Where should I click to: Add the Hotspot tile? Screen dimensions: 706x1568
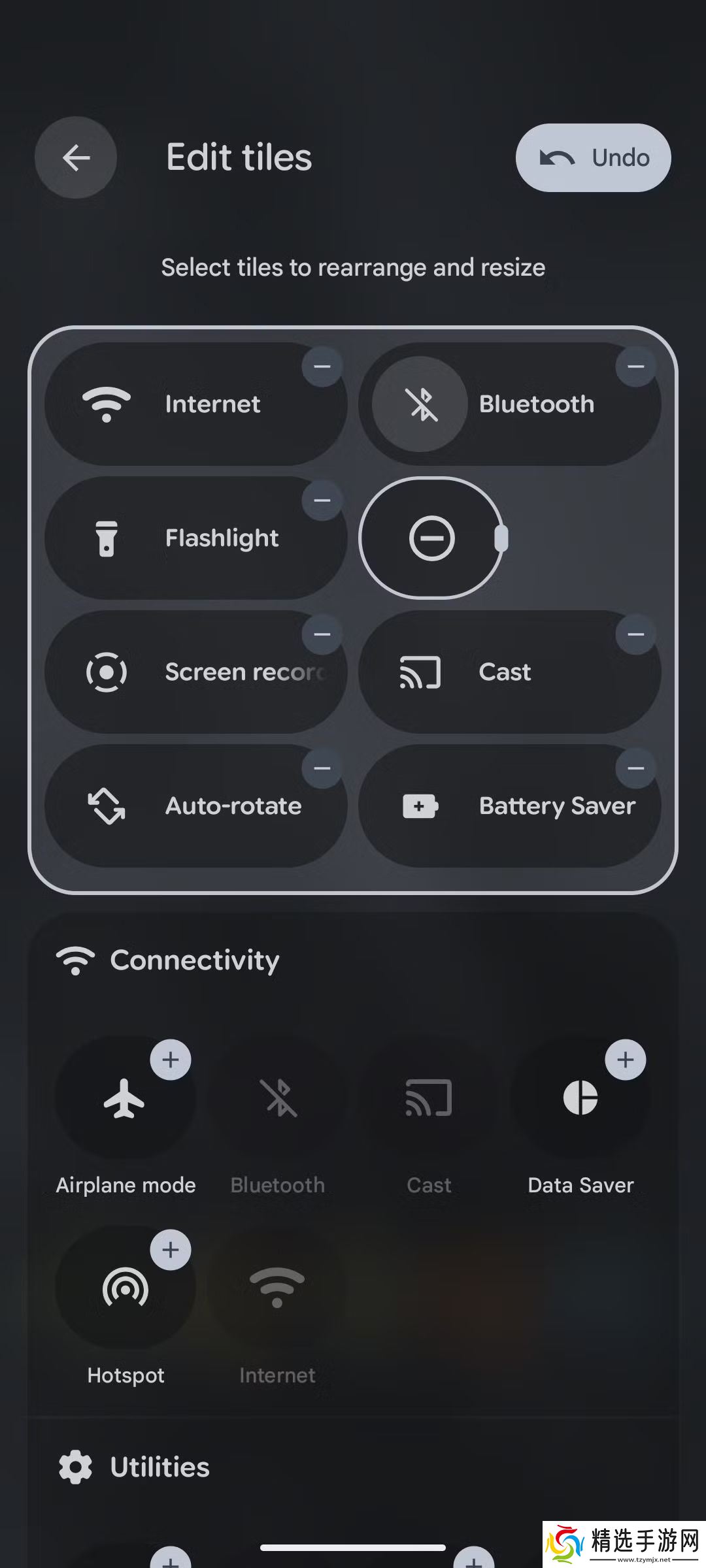point(171,1250)
